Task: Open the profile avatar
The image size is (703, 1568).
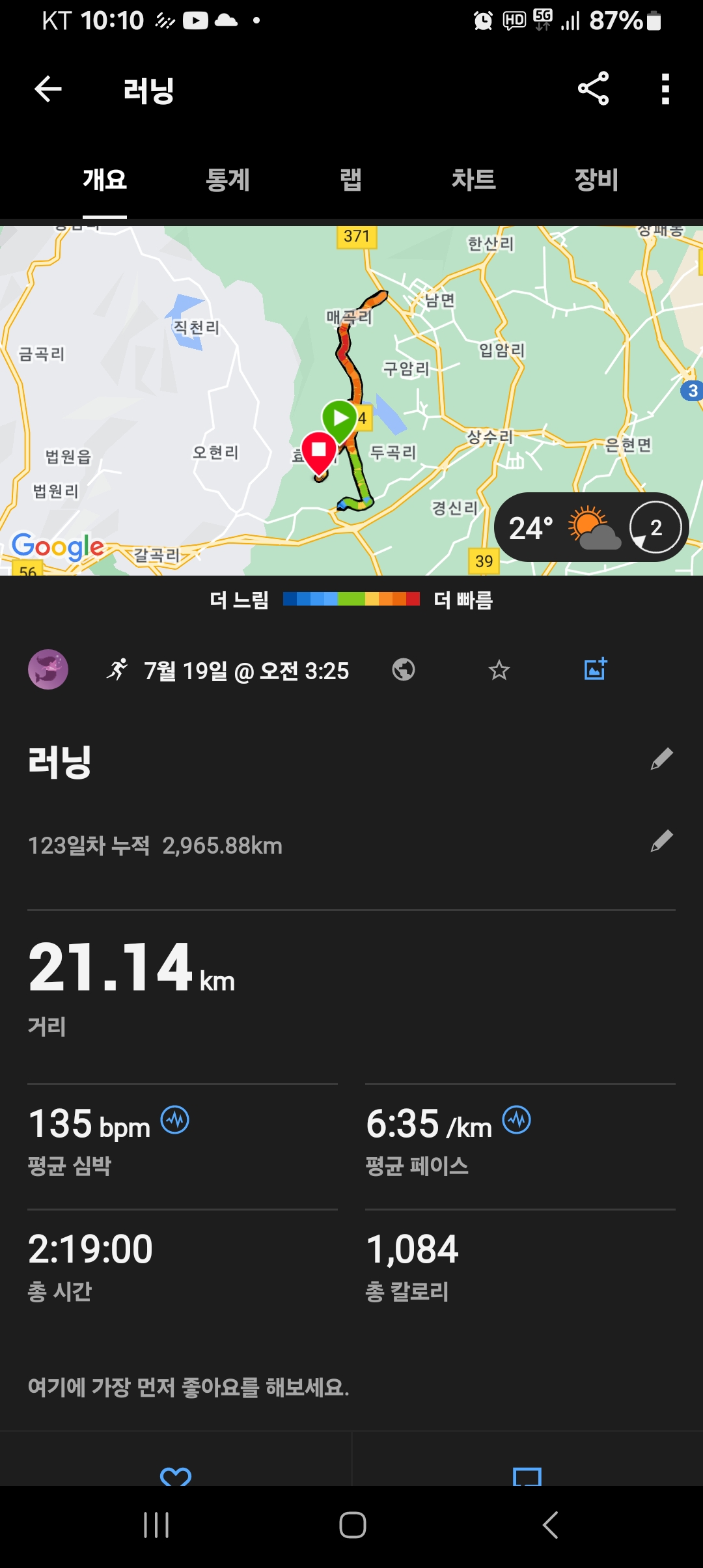Action: [48, 669]
